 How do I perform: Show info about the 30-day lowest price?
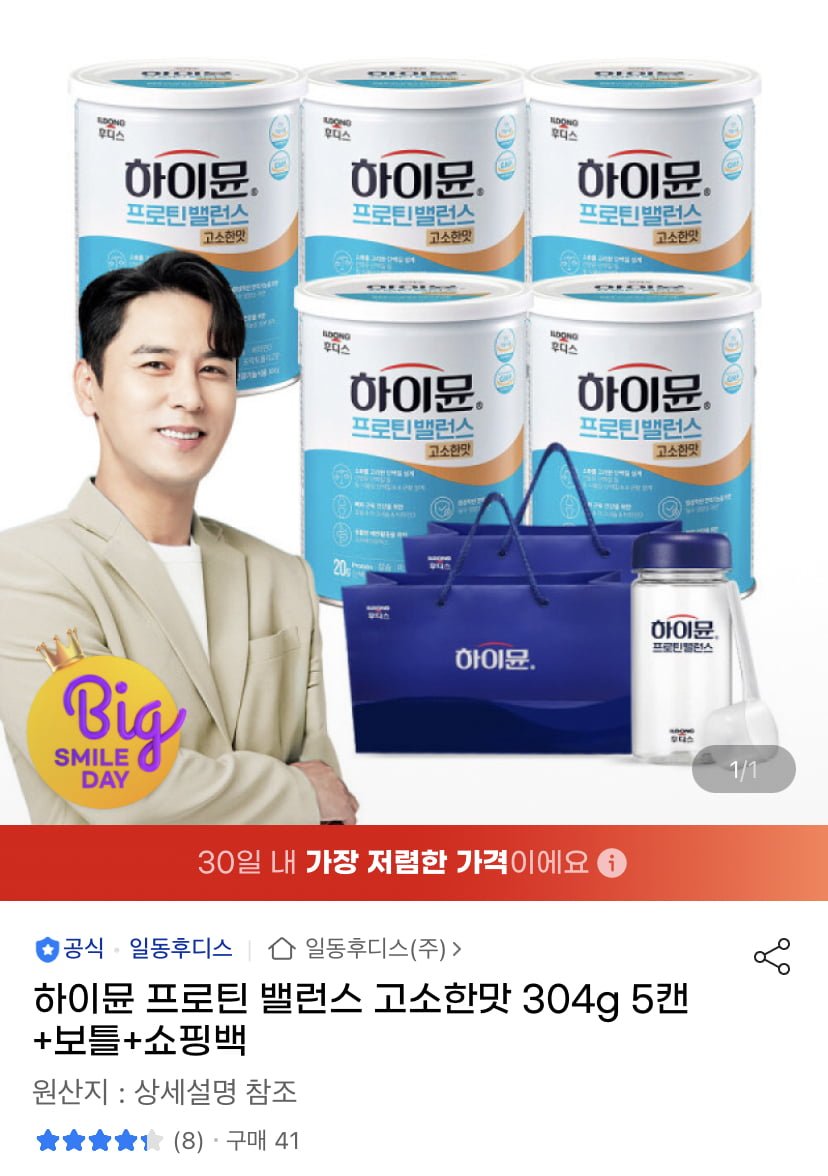612,863
